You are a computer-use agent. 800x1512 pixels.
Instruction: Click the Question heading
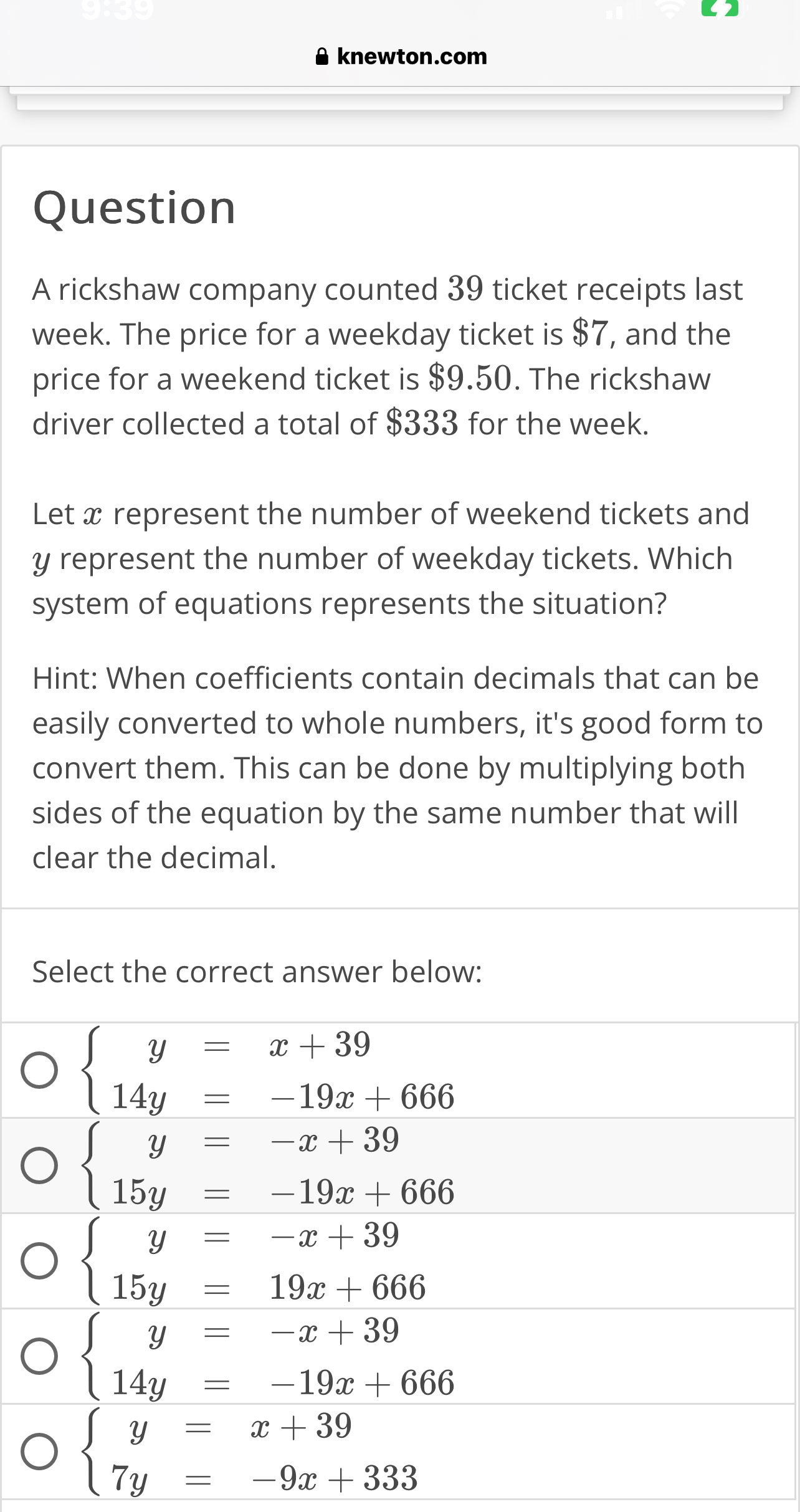[134, 208]
